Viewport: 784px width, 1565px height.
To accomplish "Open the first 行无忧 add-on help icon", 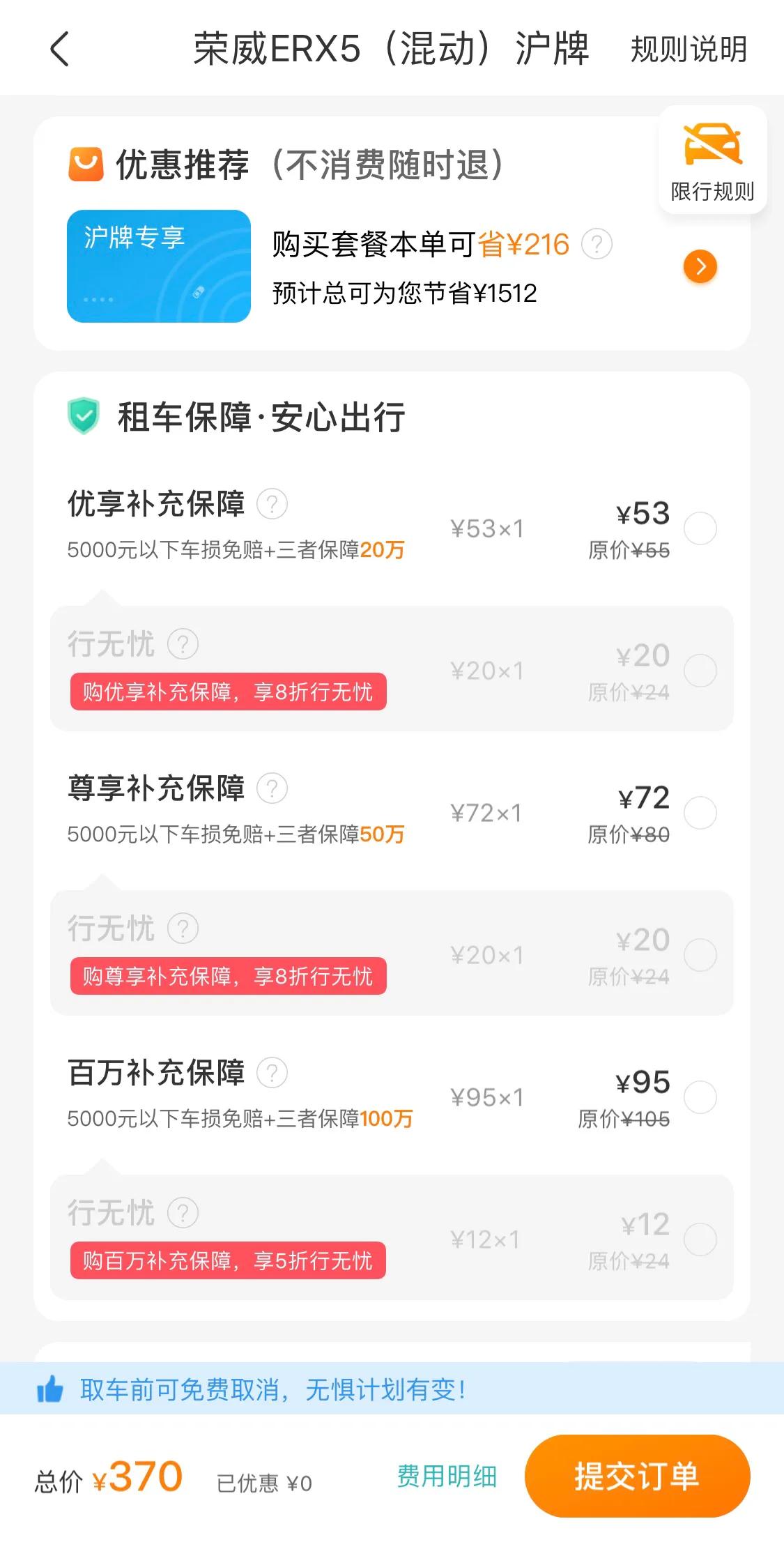I will pos(183,644).
